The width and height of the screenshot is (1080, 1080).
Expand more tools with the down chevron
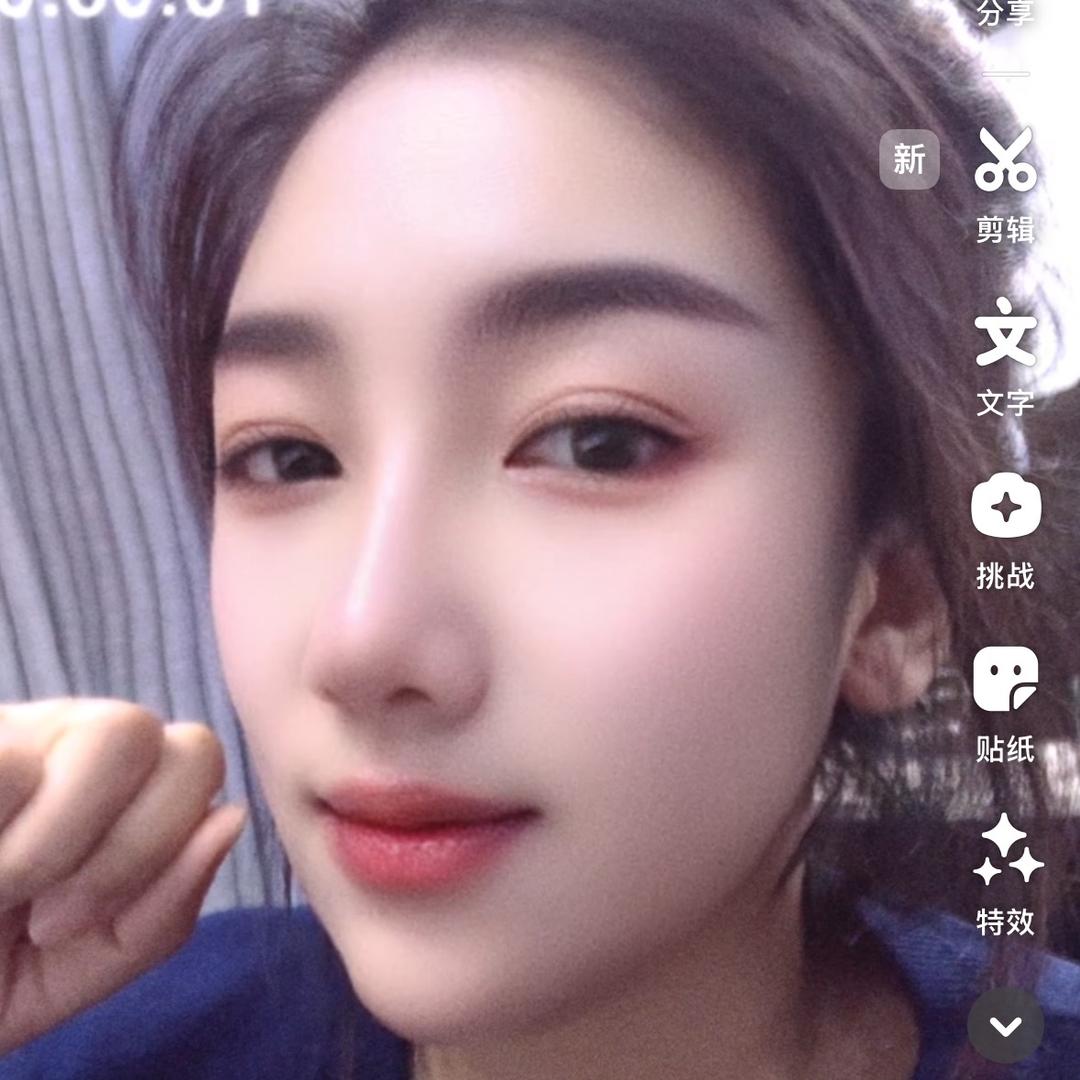(x=1006, y=1026)
